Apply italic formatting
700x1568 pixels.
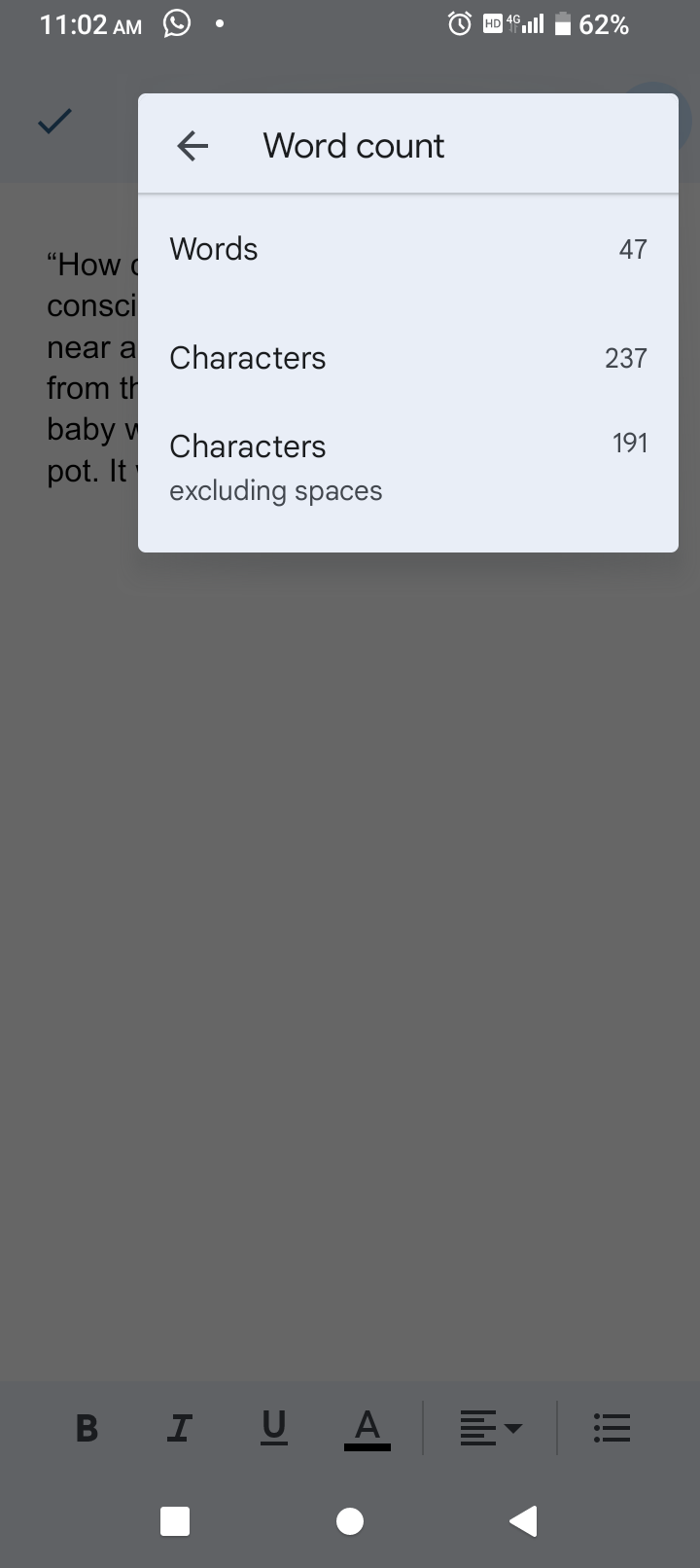tap(179, 1428)
